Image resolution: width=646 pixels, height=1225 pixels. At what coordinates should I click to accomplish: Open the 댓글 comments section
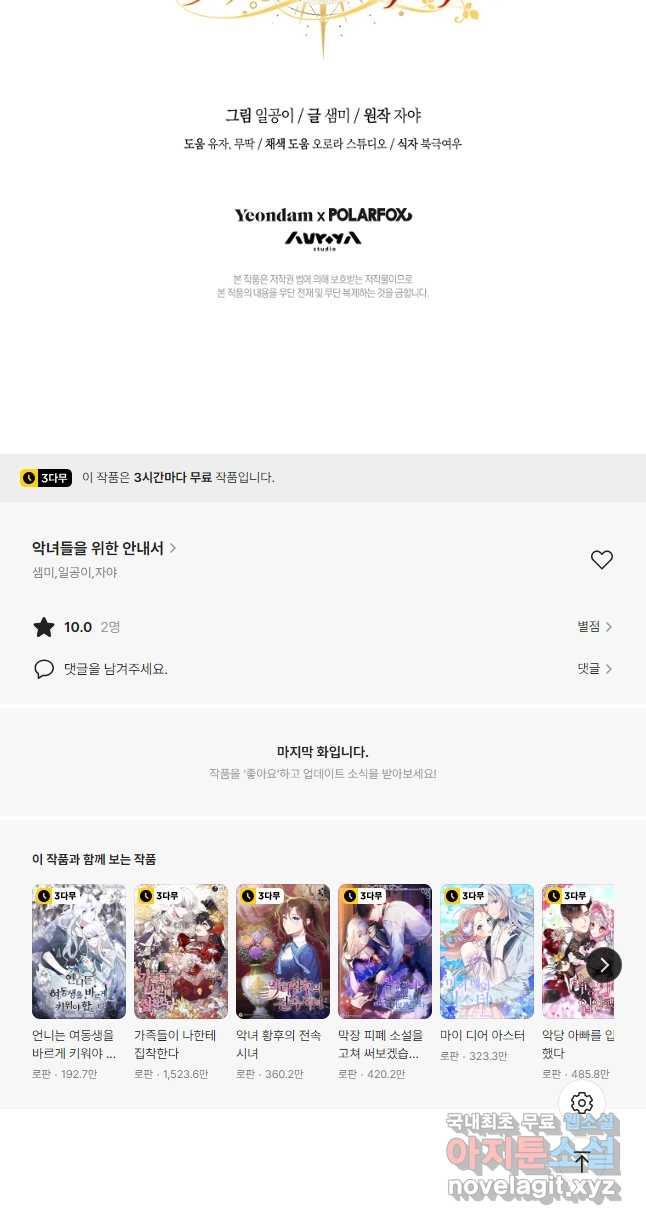[x=594, y=668]
